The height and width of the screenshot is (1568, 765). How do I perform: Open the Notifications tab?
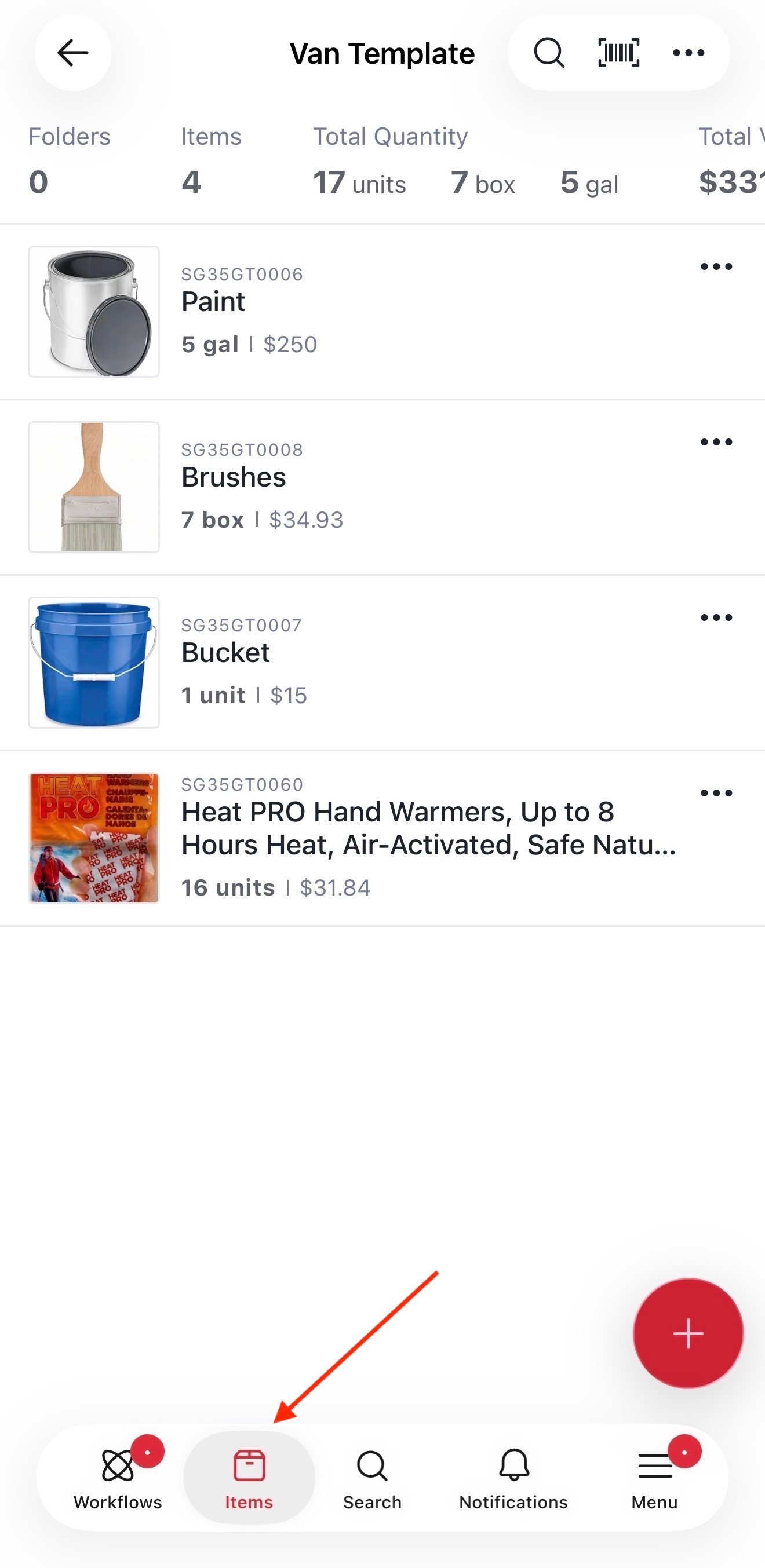513,1478
